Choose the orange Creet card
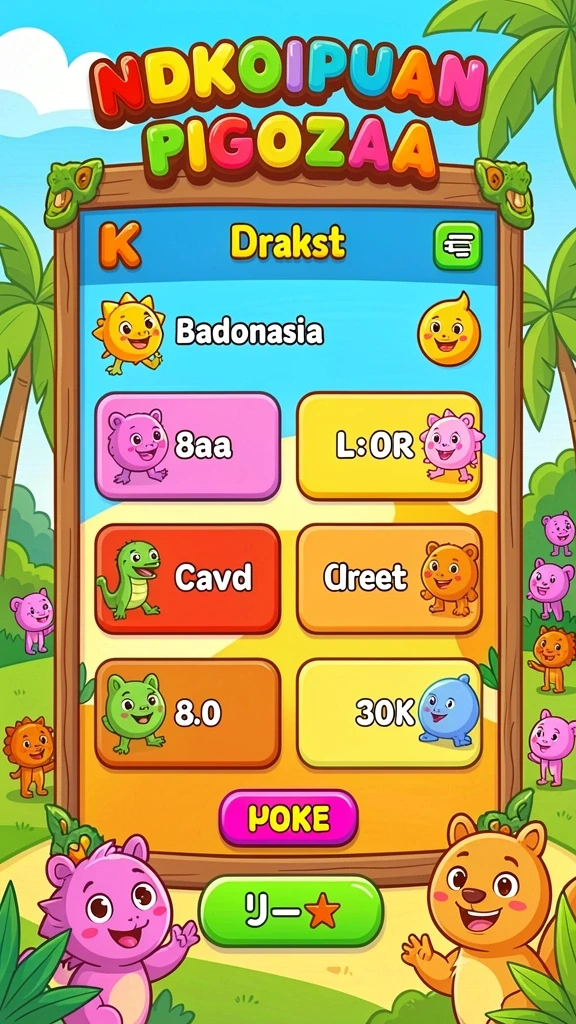 tap(390, 579)
